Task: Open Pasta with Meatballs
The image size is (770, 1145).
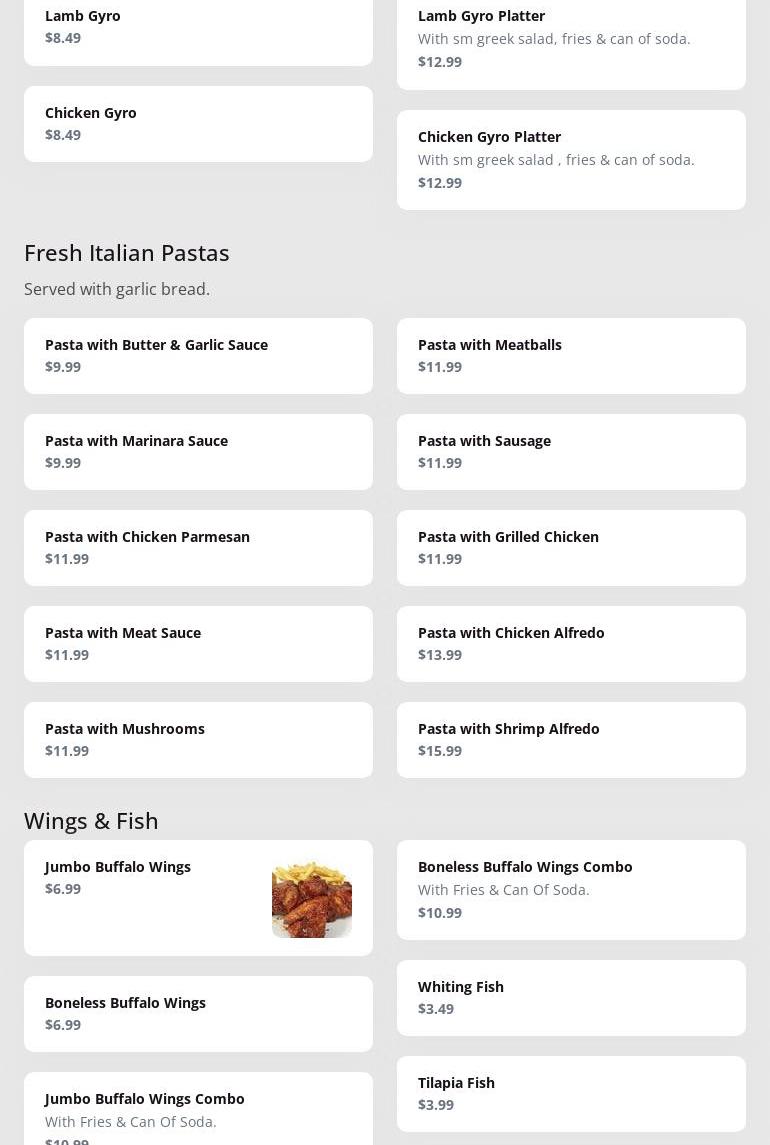Action: point(571,356)
